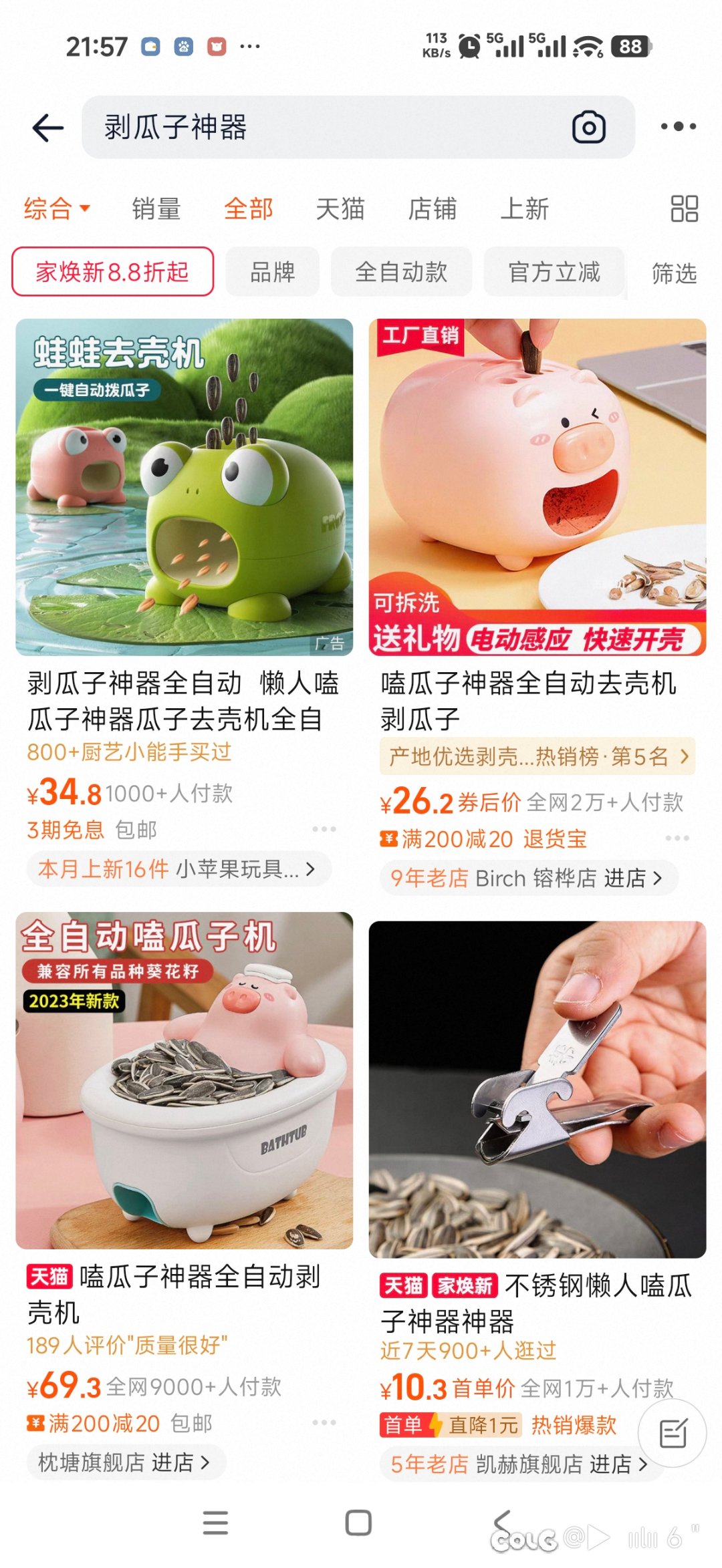Viewport: 722px width, 1568px height.
Task: Select the 官方立减 filter chip
Action: 554,272
